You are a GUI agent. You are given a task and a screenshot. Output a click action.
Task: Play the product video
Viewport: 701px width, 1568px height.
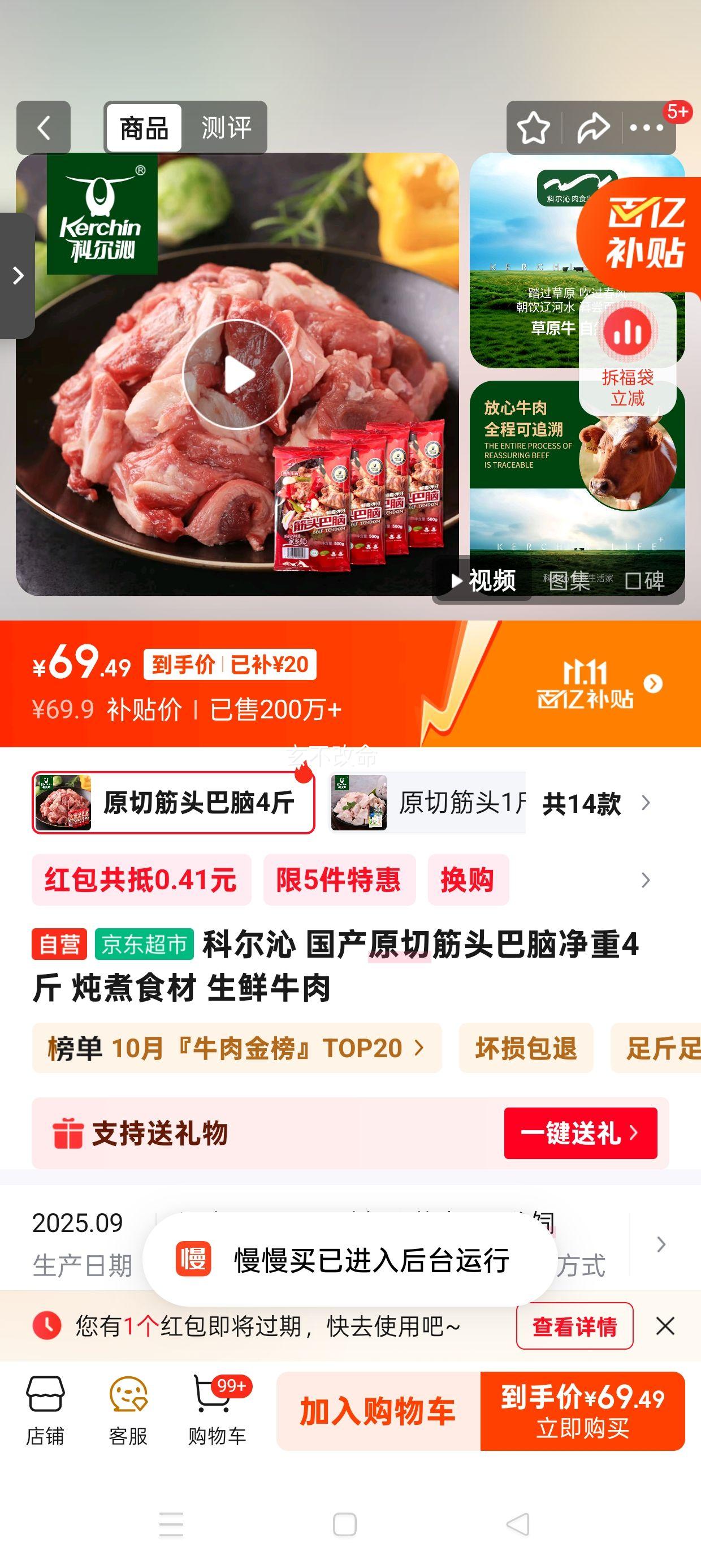point(237,374)
